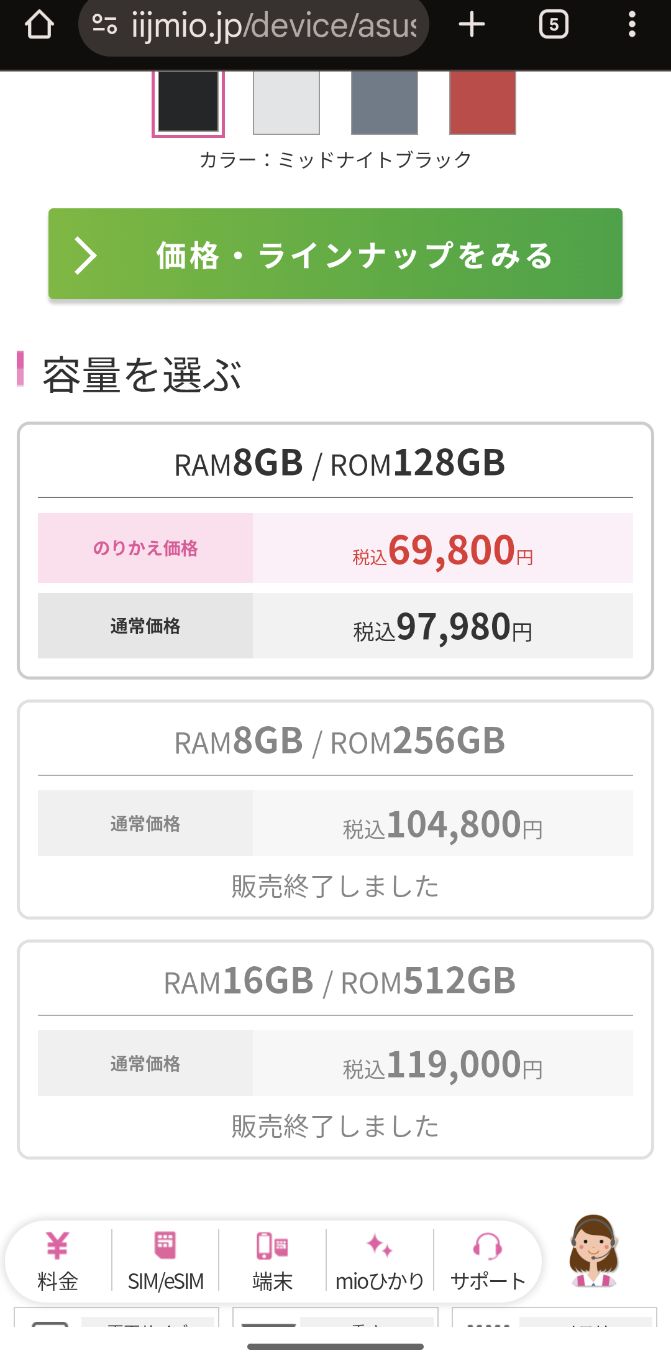Select the midnight black color swatch
The width and height of the screenshot is (671, 1366).
coord(188,102)
